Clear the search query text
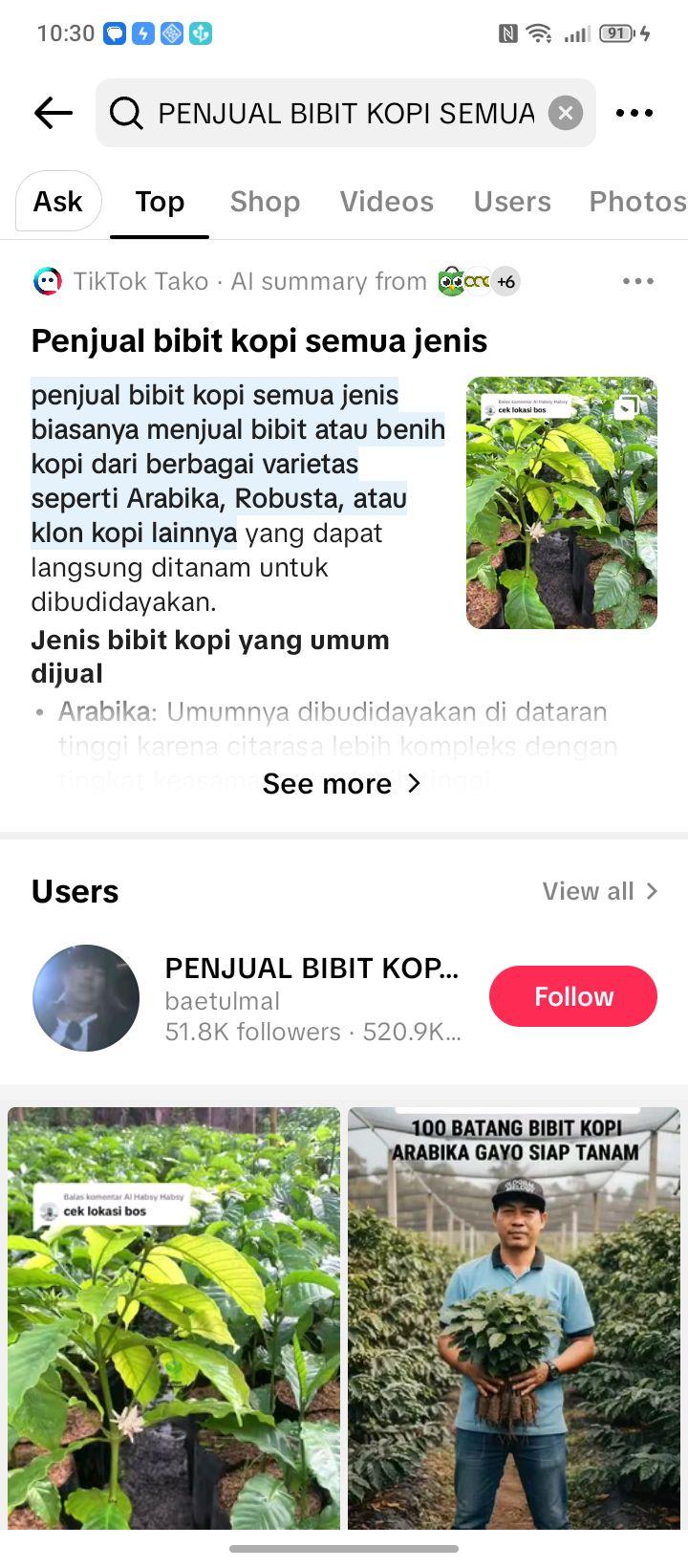 point(566,113)
